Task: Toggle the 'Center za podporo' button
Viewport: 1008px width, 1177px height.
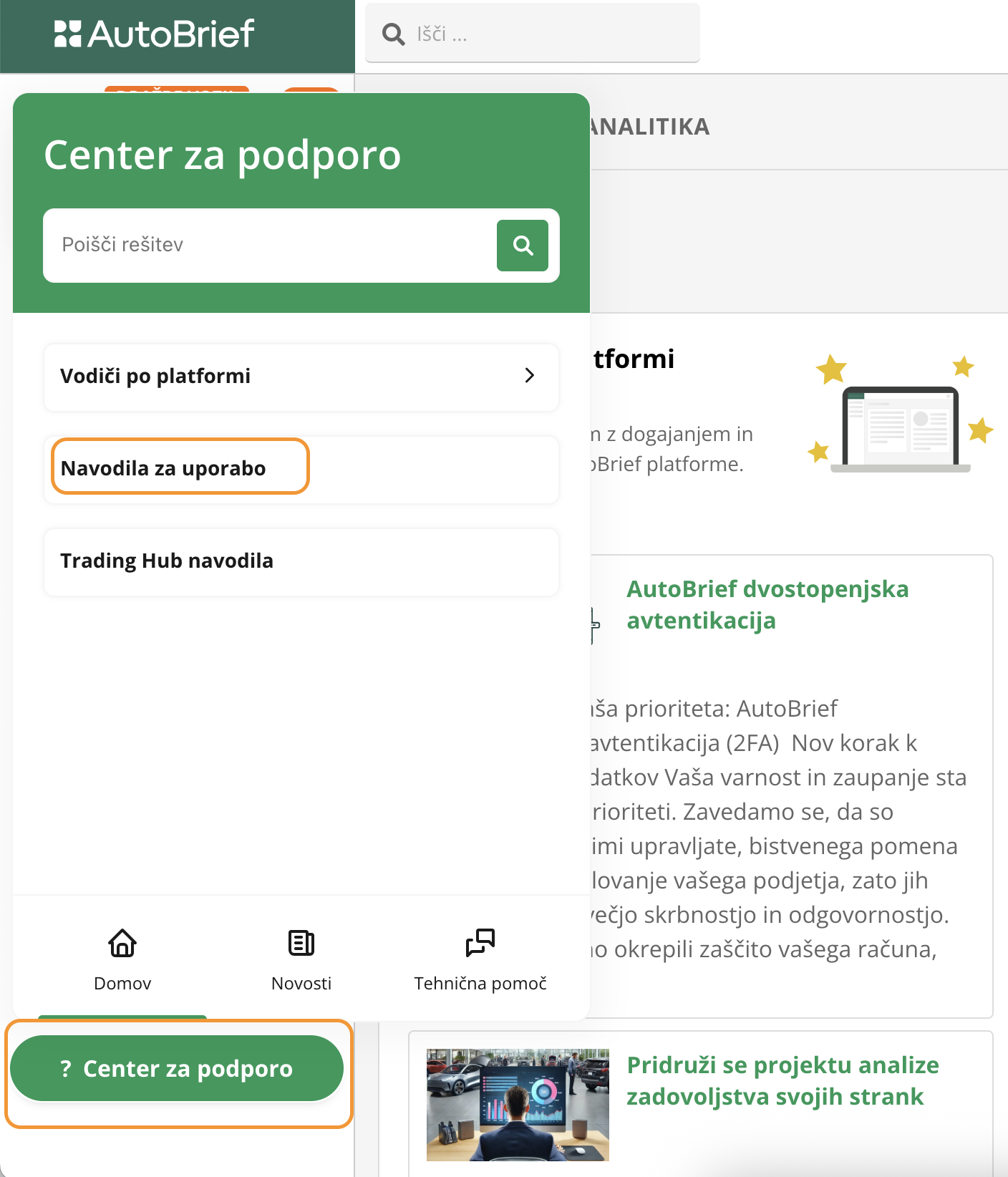Action: click(x=177, y=1068)
